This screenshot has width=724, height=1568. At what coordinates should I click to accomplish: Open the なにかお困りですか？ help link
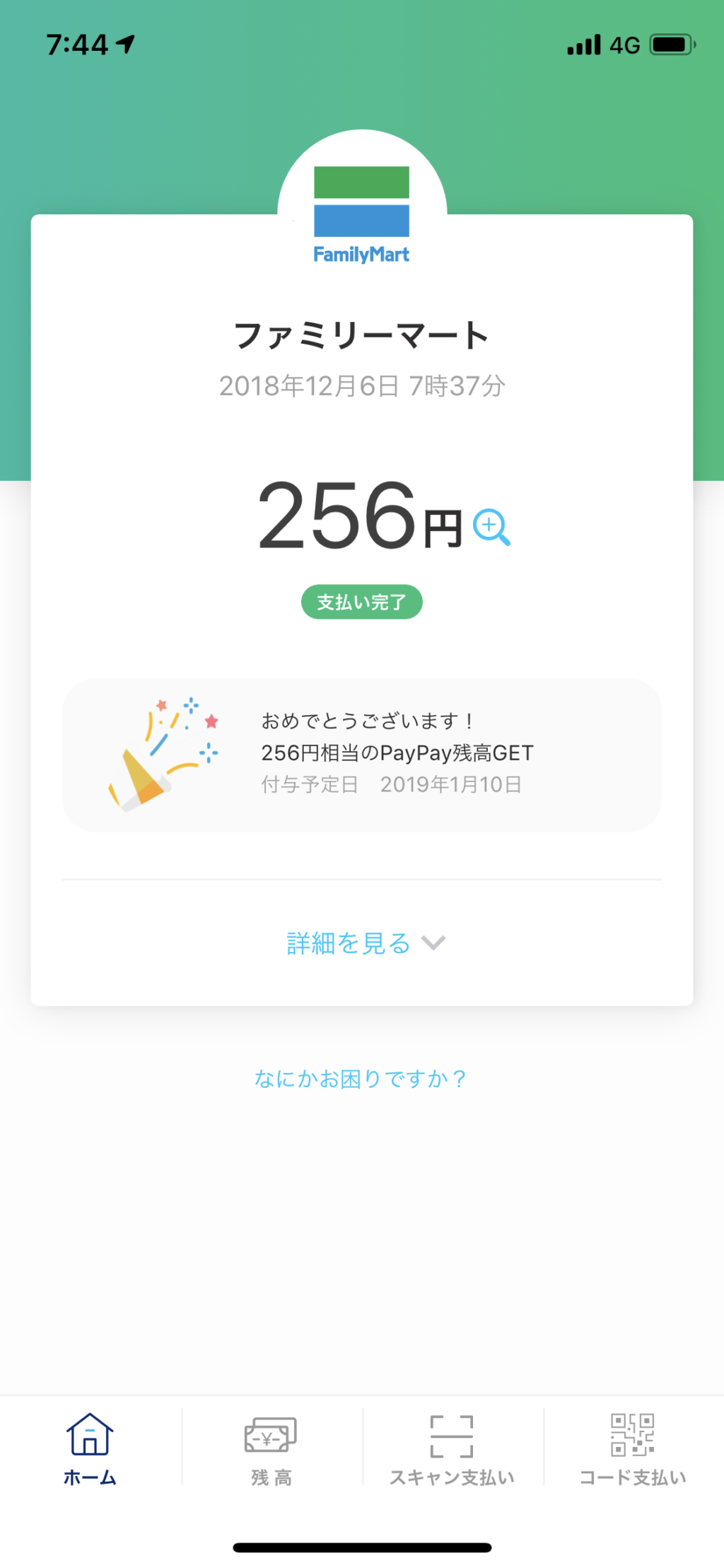pos(361,1079)
